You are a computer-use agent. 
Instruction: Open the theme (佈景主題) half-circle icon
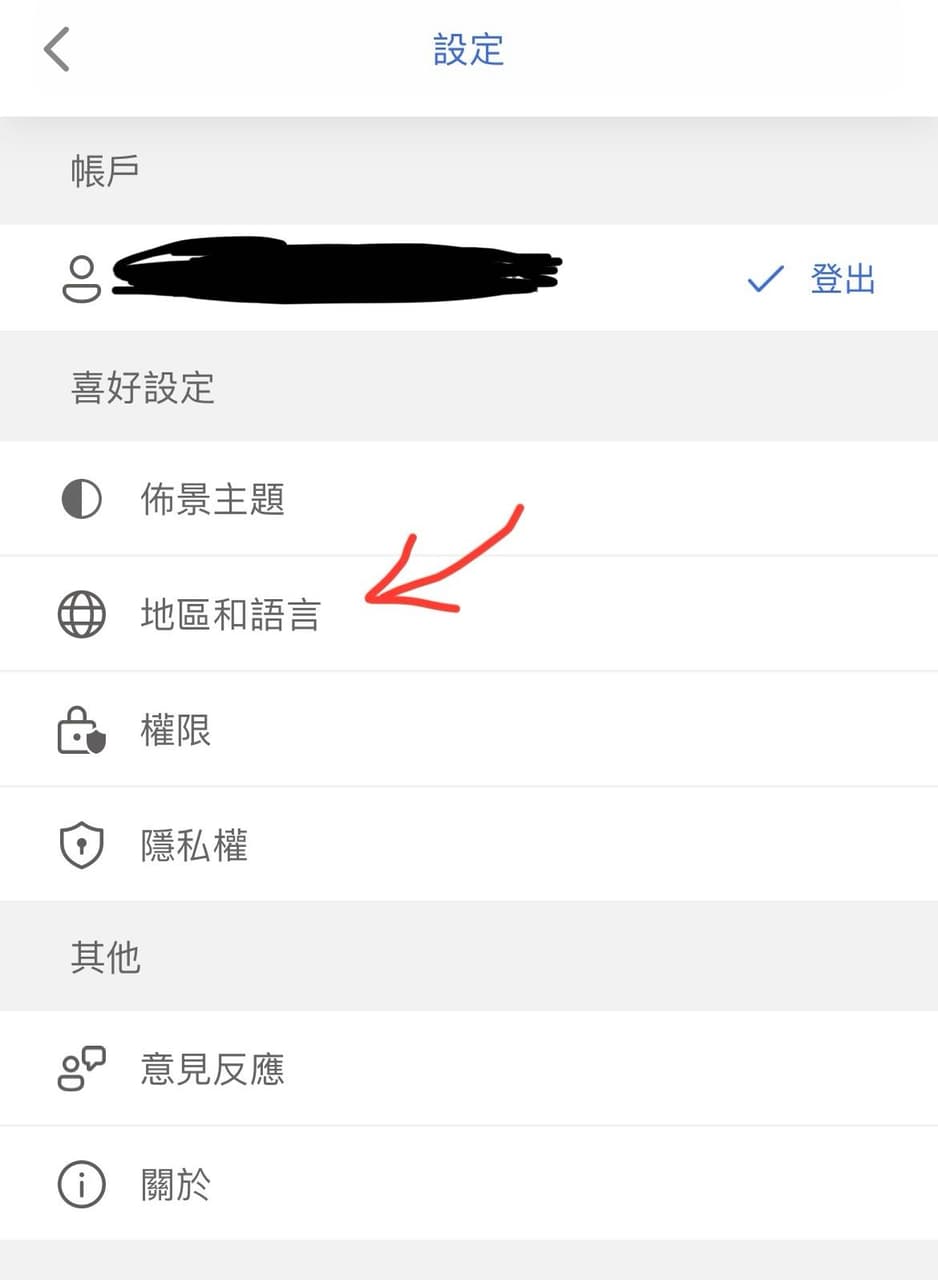pyautogui.click(x=80, y=499)
